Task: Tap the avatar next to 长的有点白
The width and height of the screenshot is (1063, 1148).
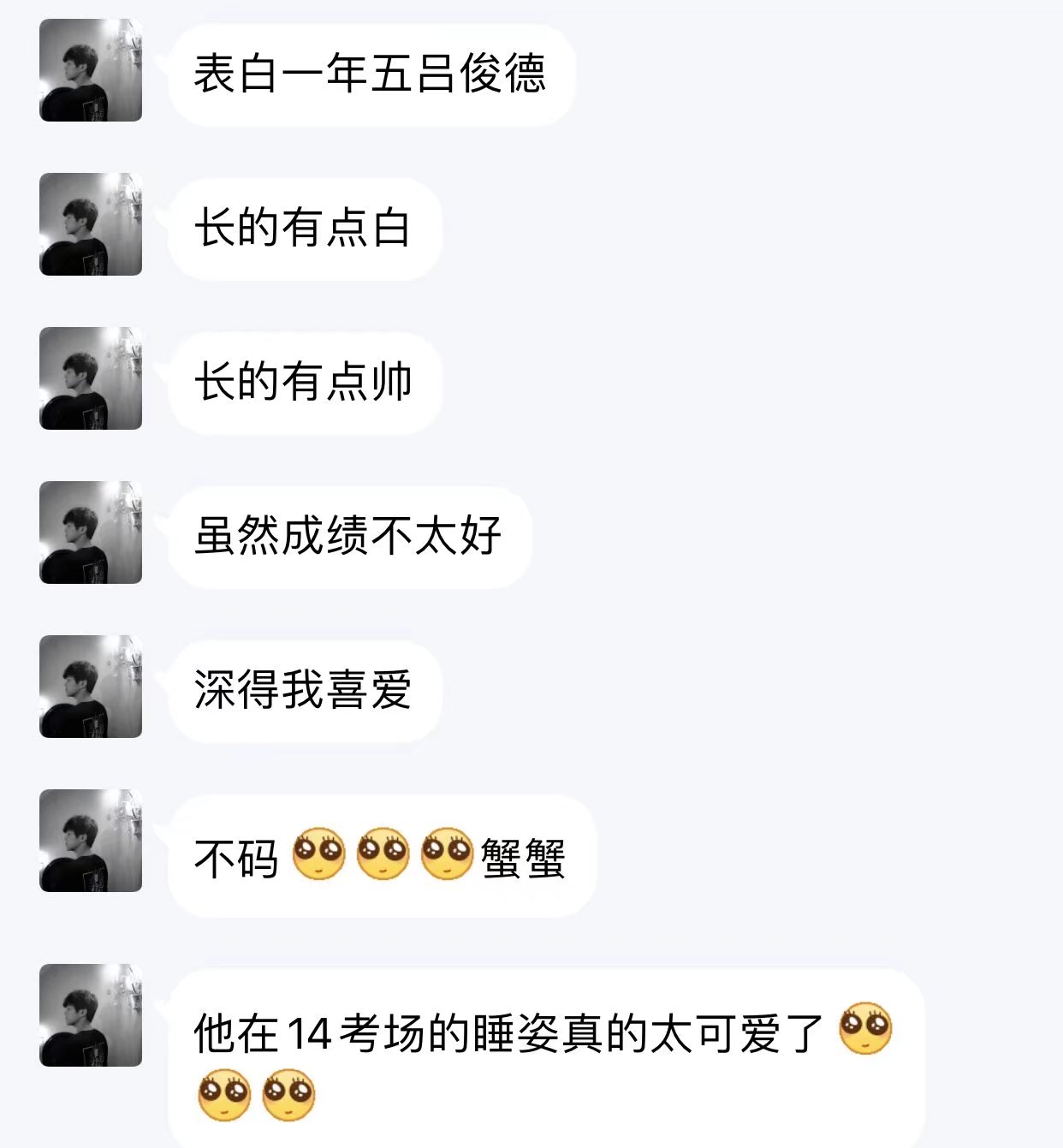Action: (x=91, y=224)
